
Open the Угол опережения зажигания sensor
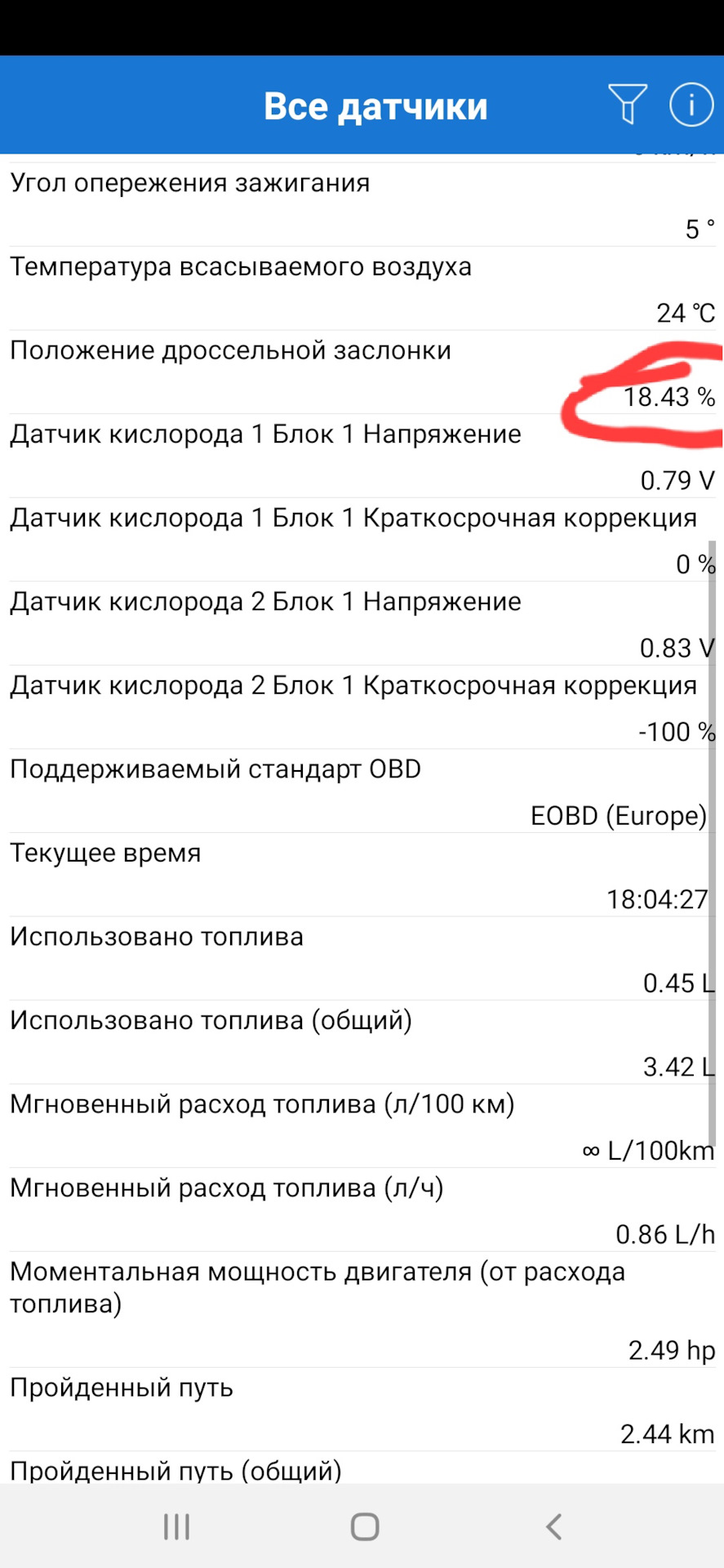point(362,205)
